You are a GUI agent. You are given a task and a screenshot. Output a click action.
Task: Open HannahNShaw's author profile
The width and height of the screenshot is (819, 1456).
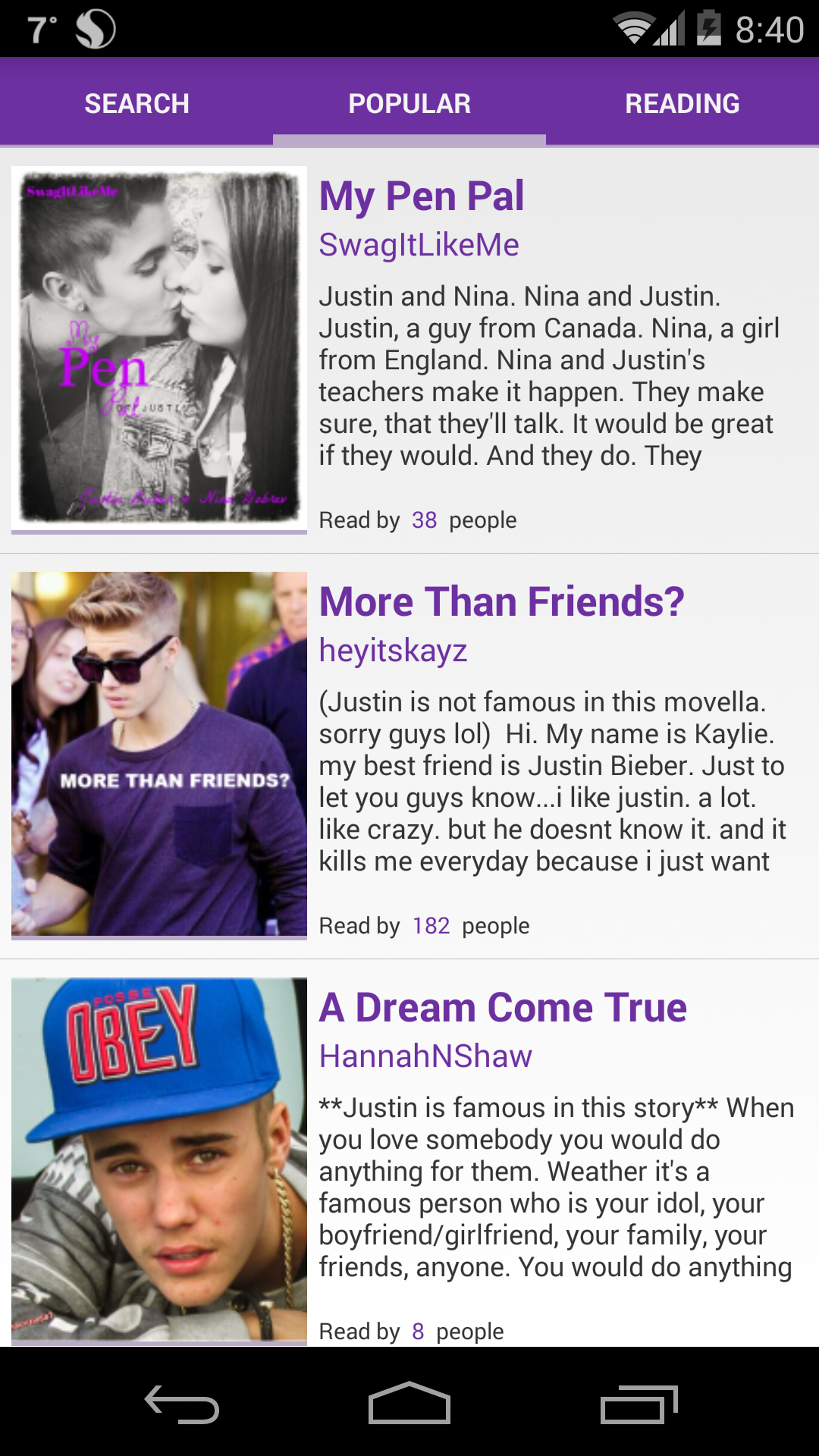coord(425,1056)
